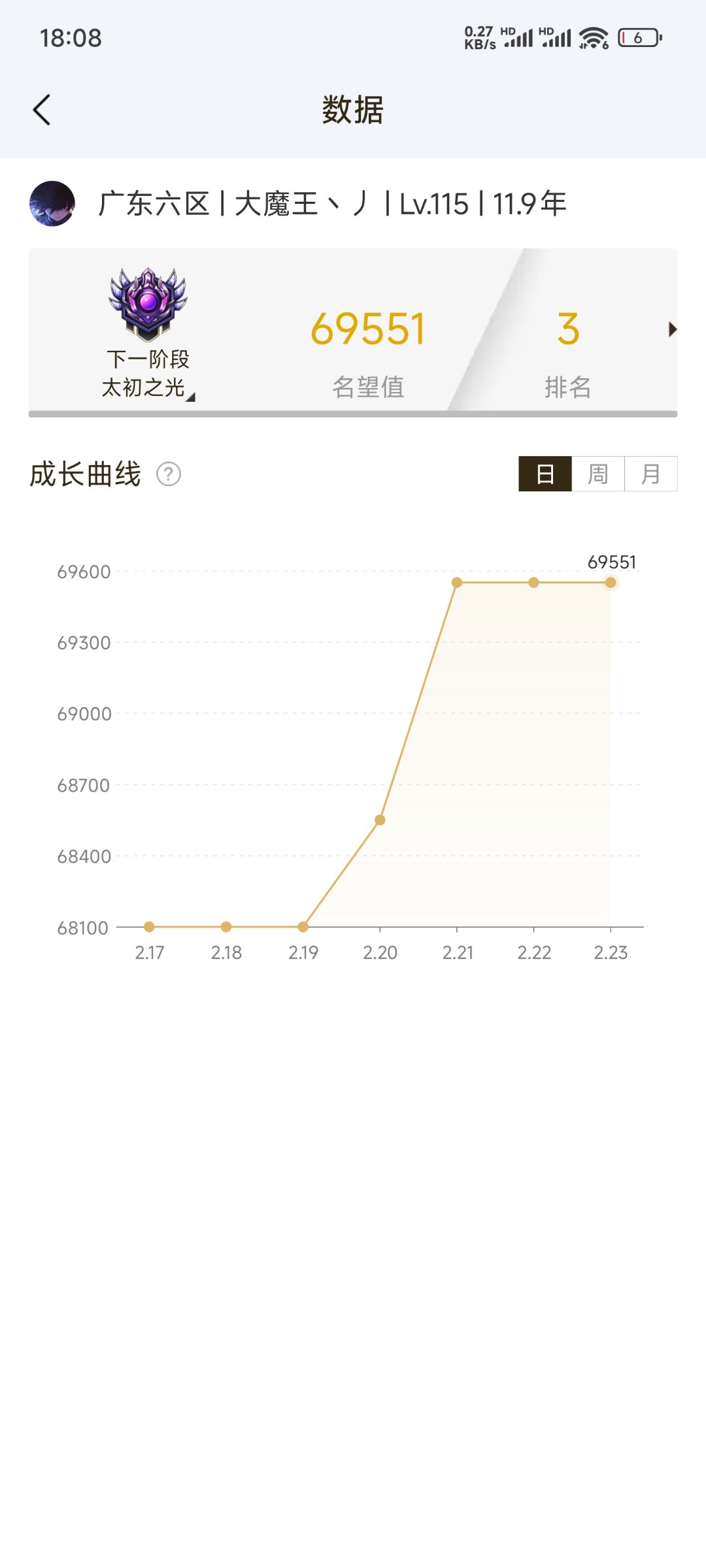The height and width of the screenshot is (1568, 706).
Task: Switch growth curve to 月 view
Action: (651, 474)
